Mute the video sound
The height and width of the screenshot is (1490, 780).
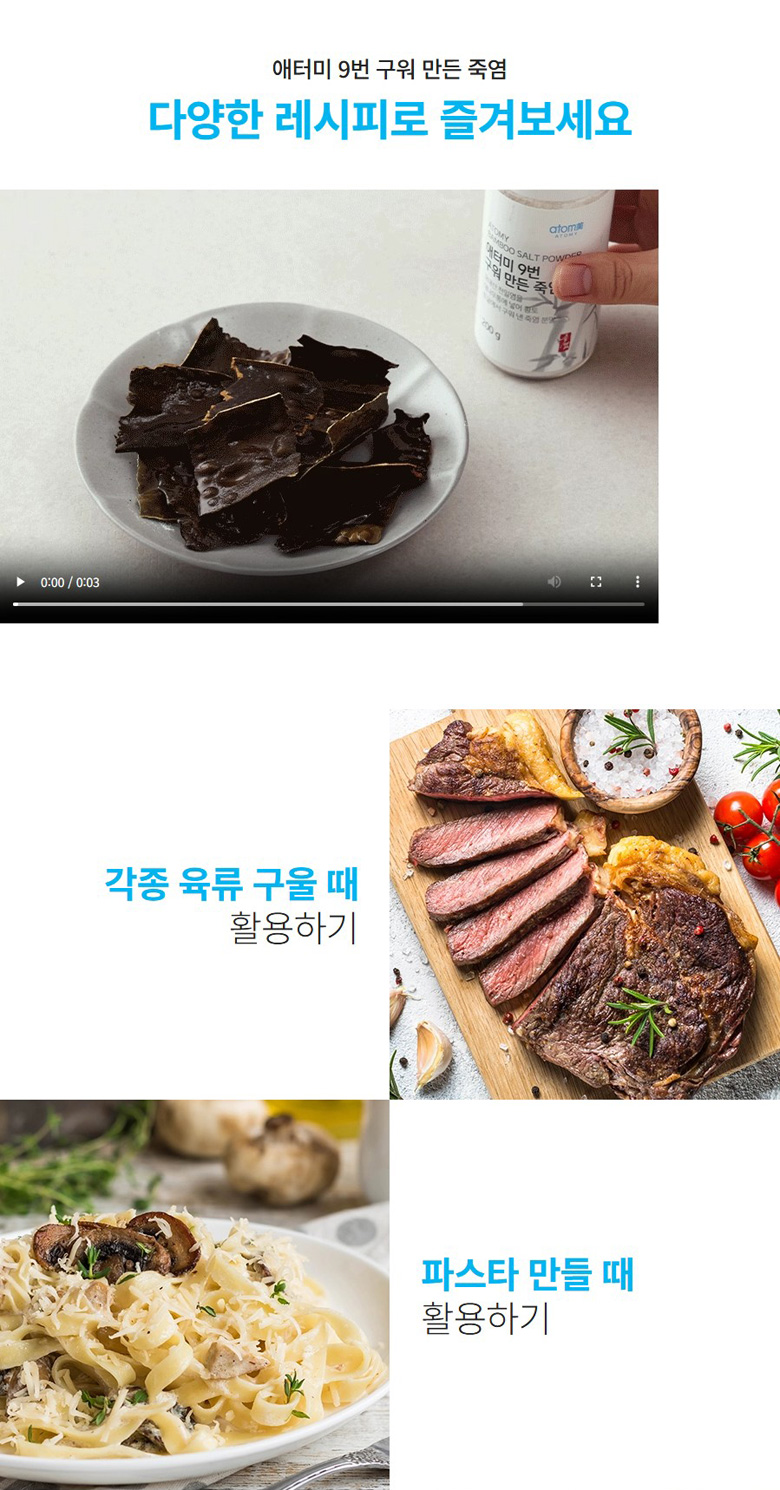[554, 582]
